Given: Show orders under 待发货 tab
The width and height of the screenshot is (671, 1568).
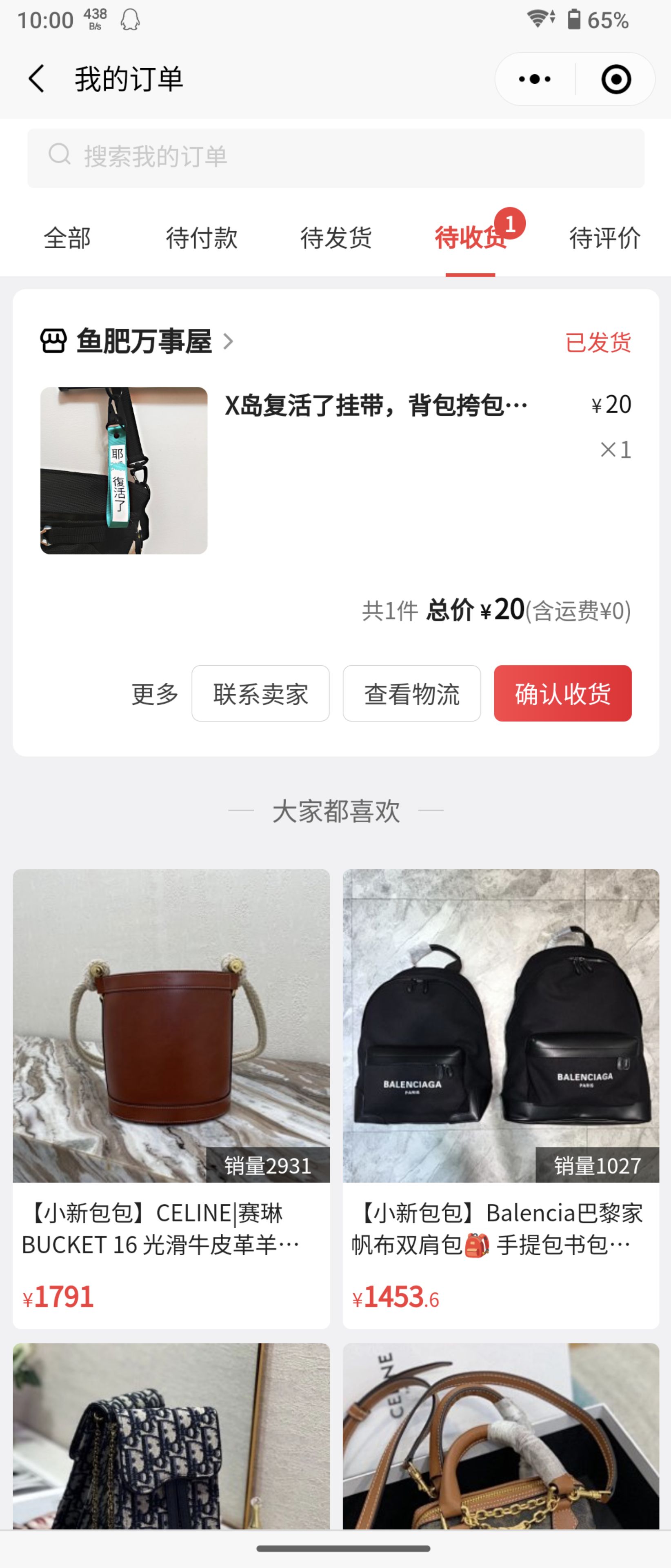Looking at the screenshot, I should coord(336,238).
